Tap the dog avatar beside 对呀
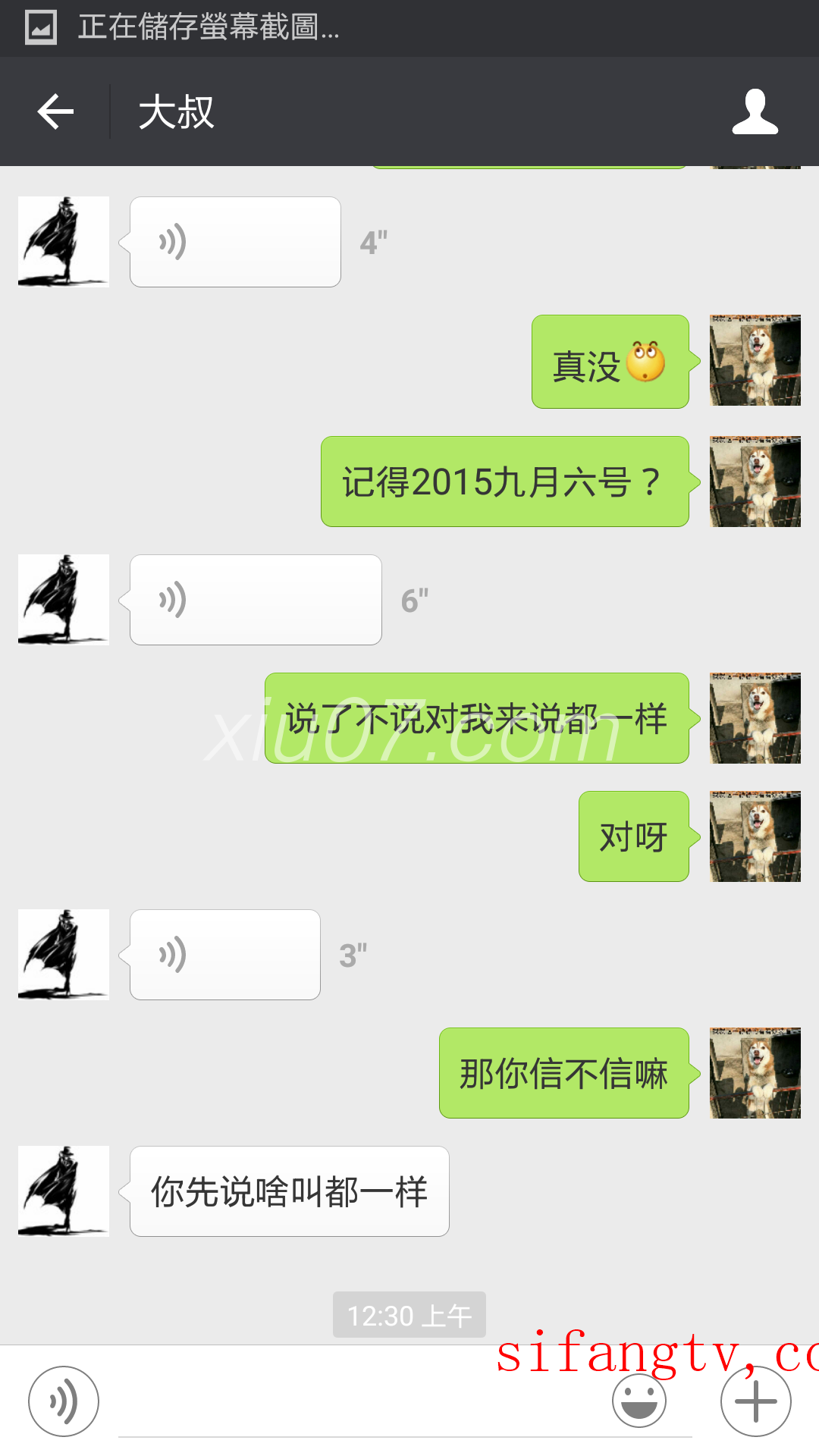This screenshot has height=1456, width=819. (x=755, y=836)
